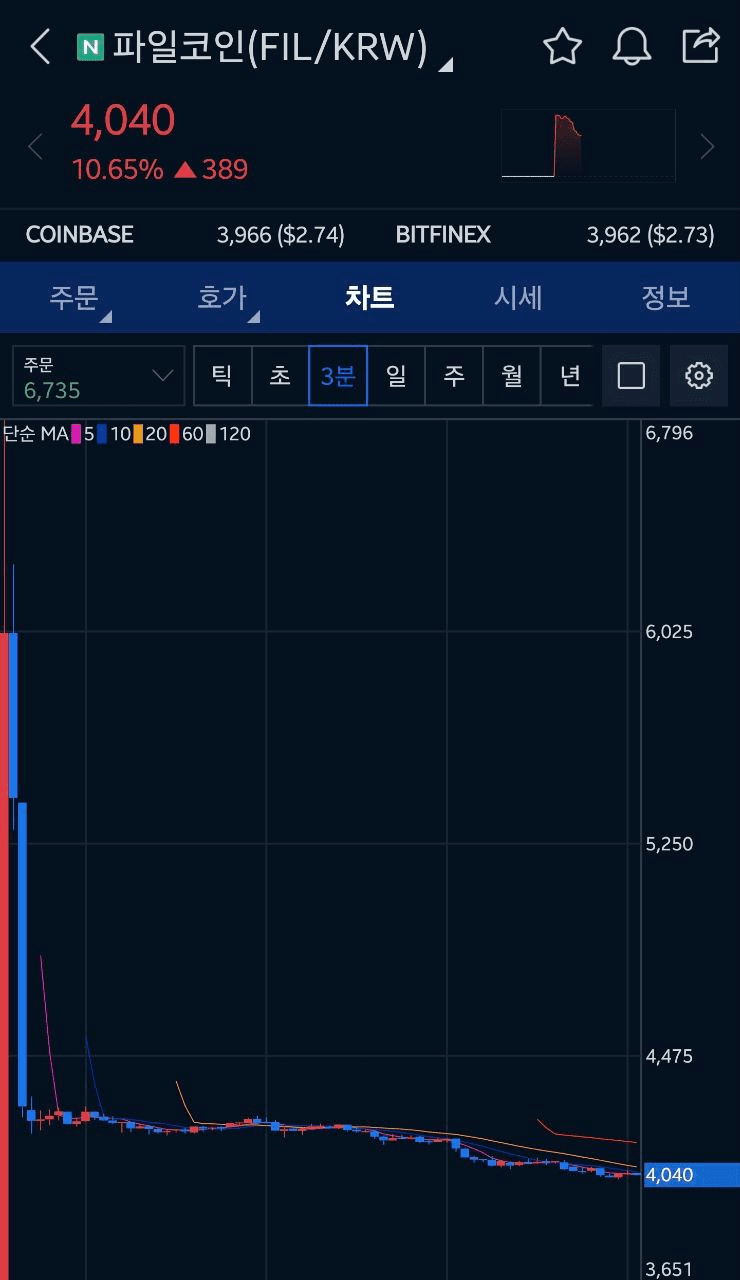Select the 초 chart interval
740x1280 pixels.
280,376
